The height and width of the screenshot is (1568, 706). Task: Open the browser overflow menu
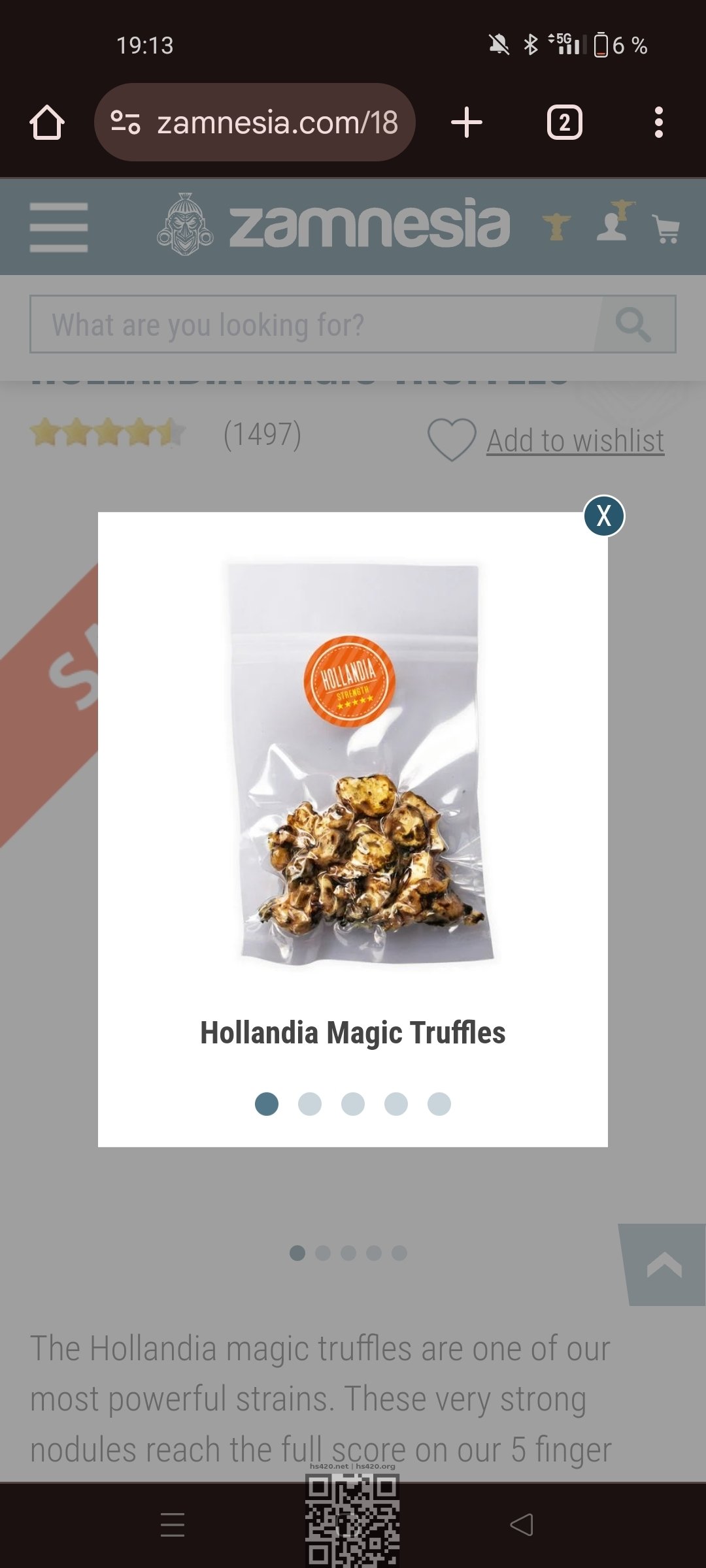point(659,122)
